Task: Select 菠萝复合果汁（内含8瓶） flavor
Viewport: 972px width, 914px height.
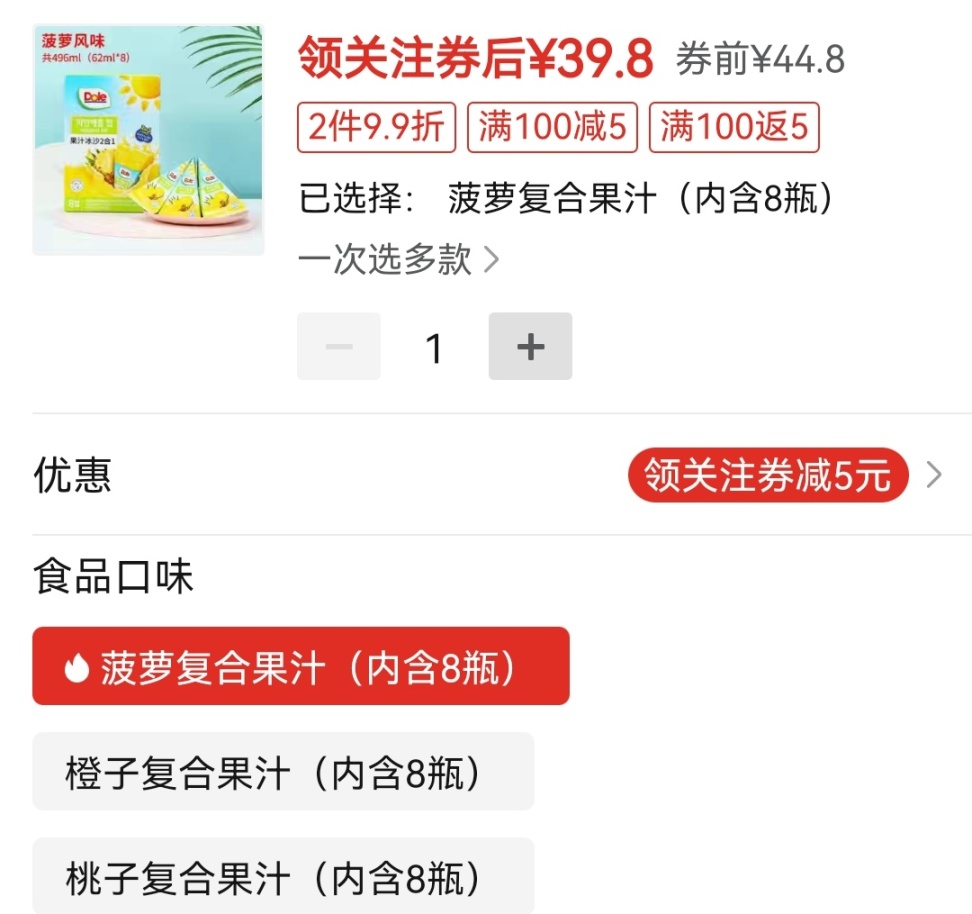Action: (301, 666)
